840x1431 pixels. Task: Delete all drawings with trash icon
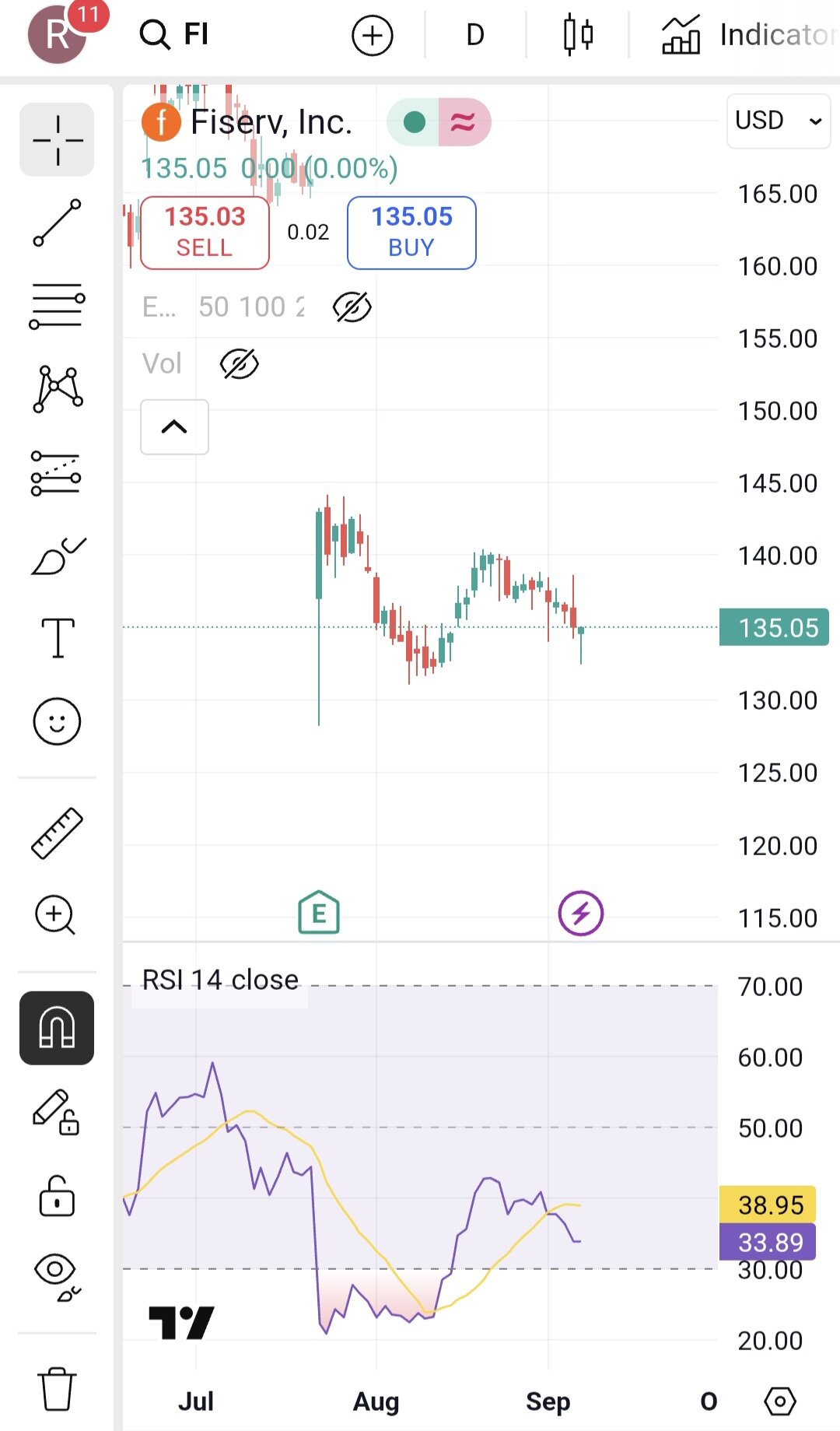tap(57, 1389)
